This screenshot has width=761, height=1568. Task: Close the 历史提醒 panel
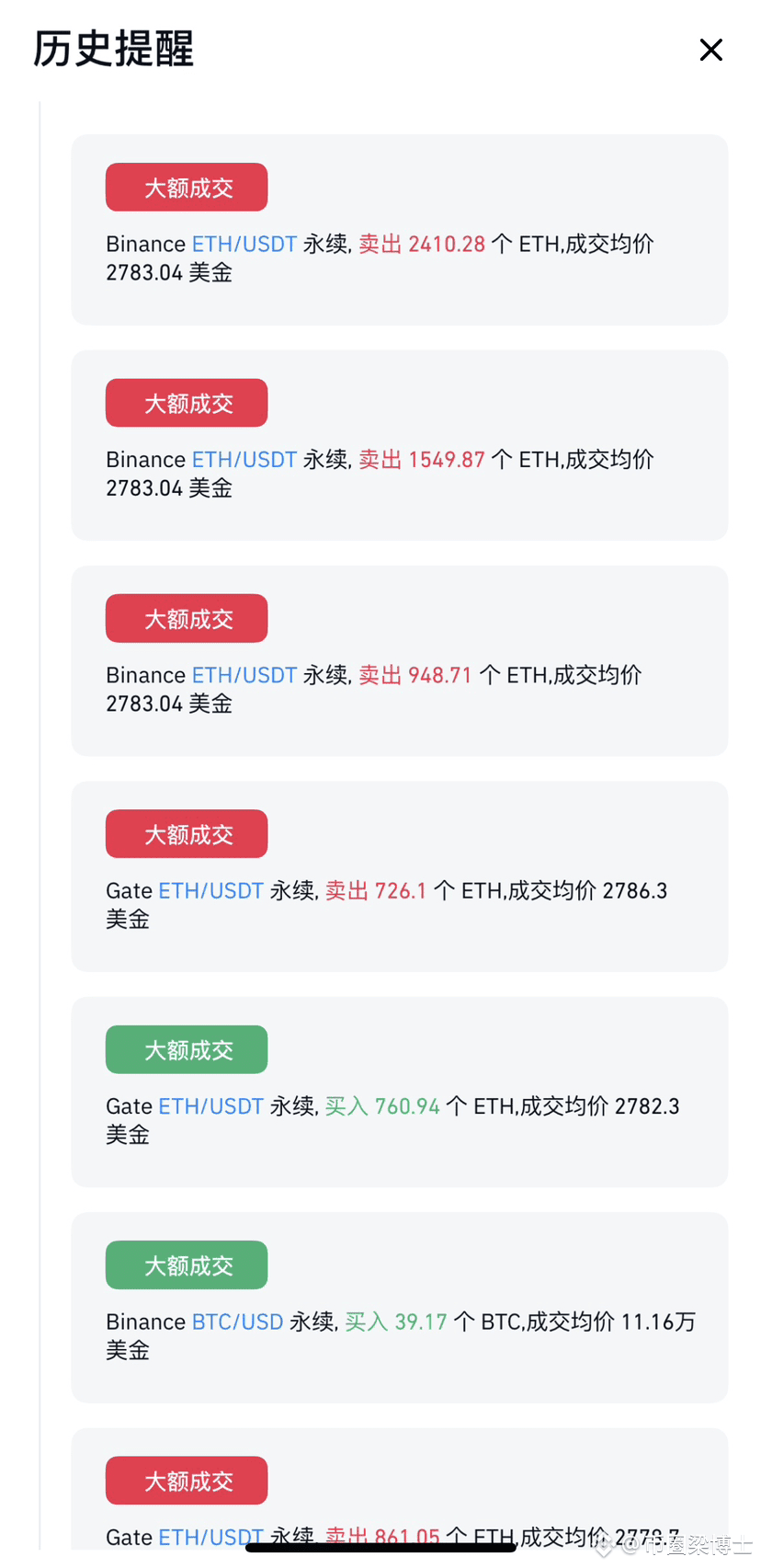[x=710, y=50]
